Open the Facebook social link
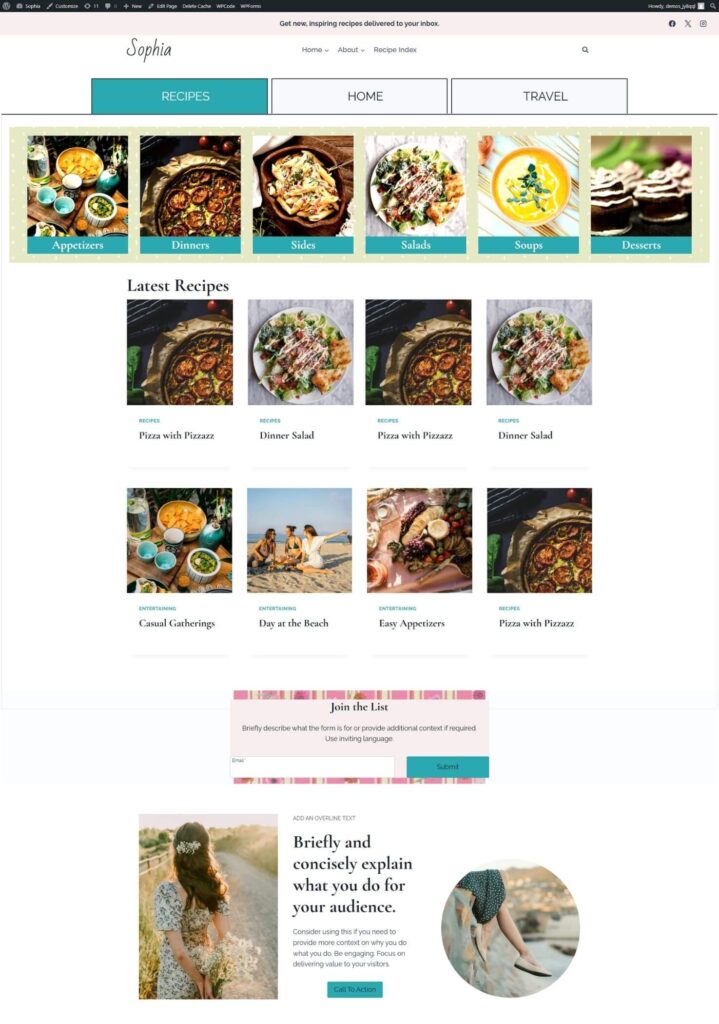The image size is (719, 1024). pos(671,23)
